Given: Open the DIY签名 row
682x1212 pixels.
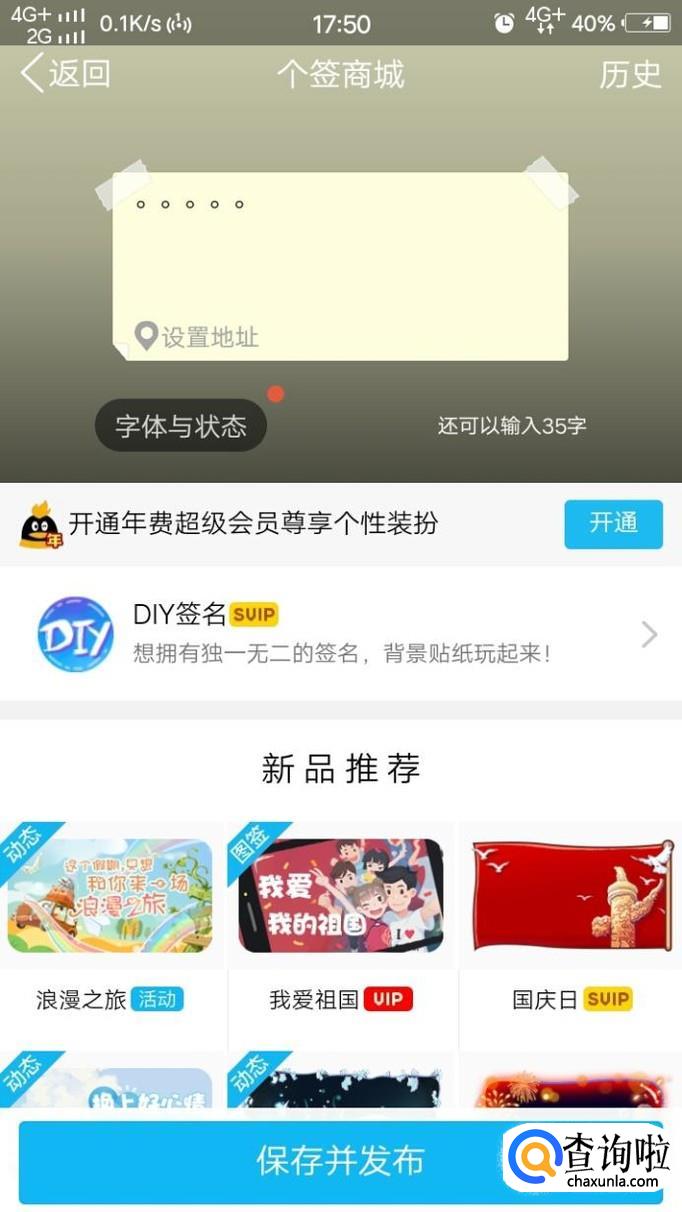Looking at the screenshot, I should click(x=340, y=634).
